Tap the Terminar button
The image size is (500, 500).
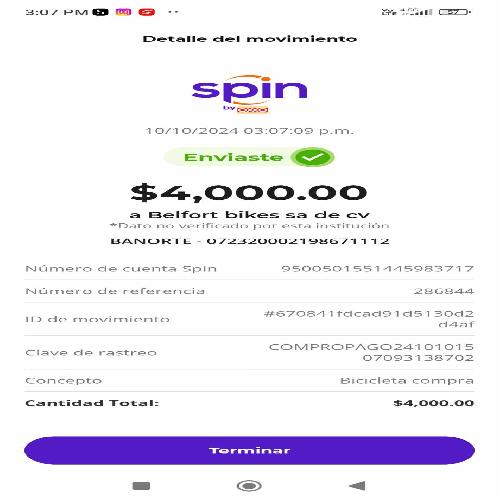tap(249, 450)
